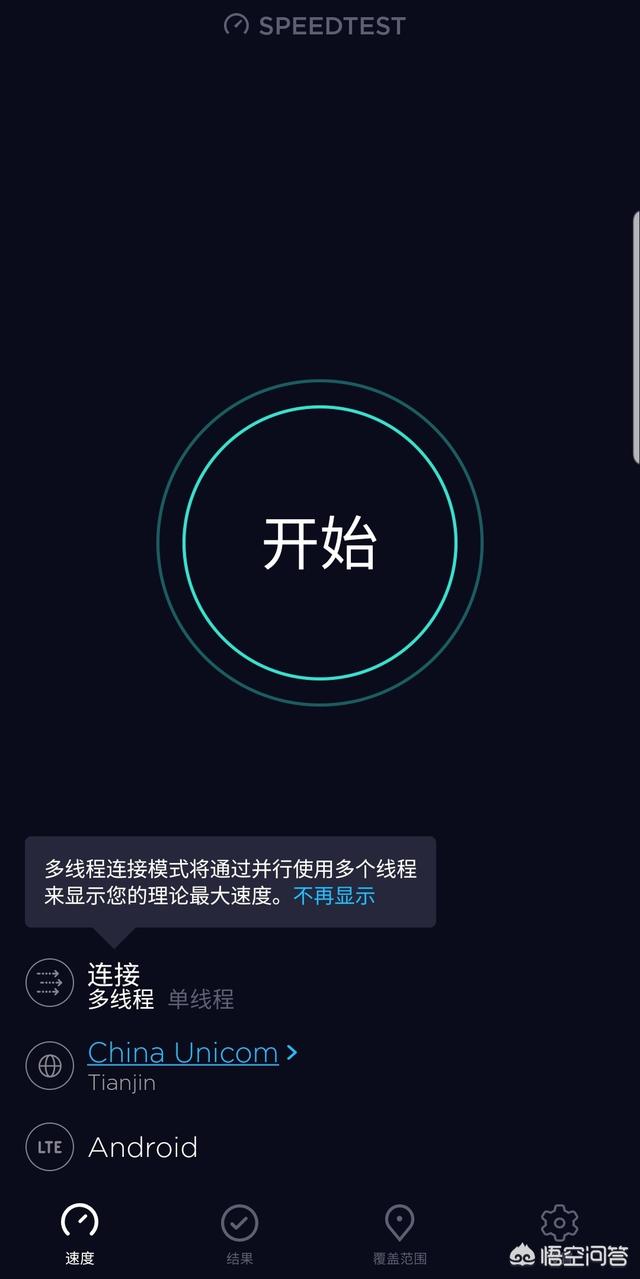
Task: Select 多线程 connection mode
Action: coord(121,999)
